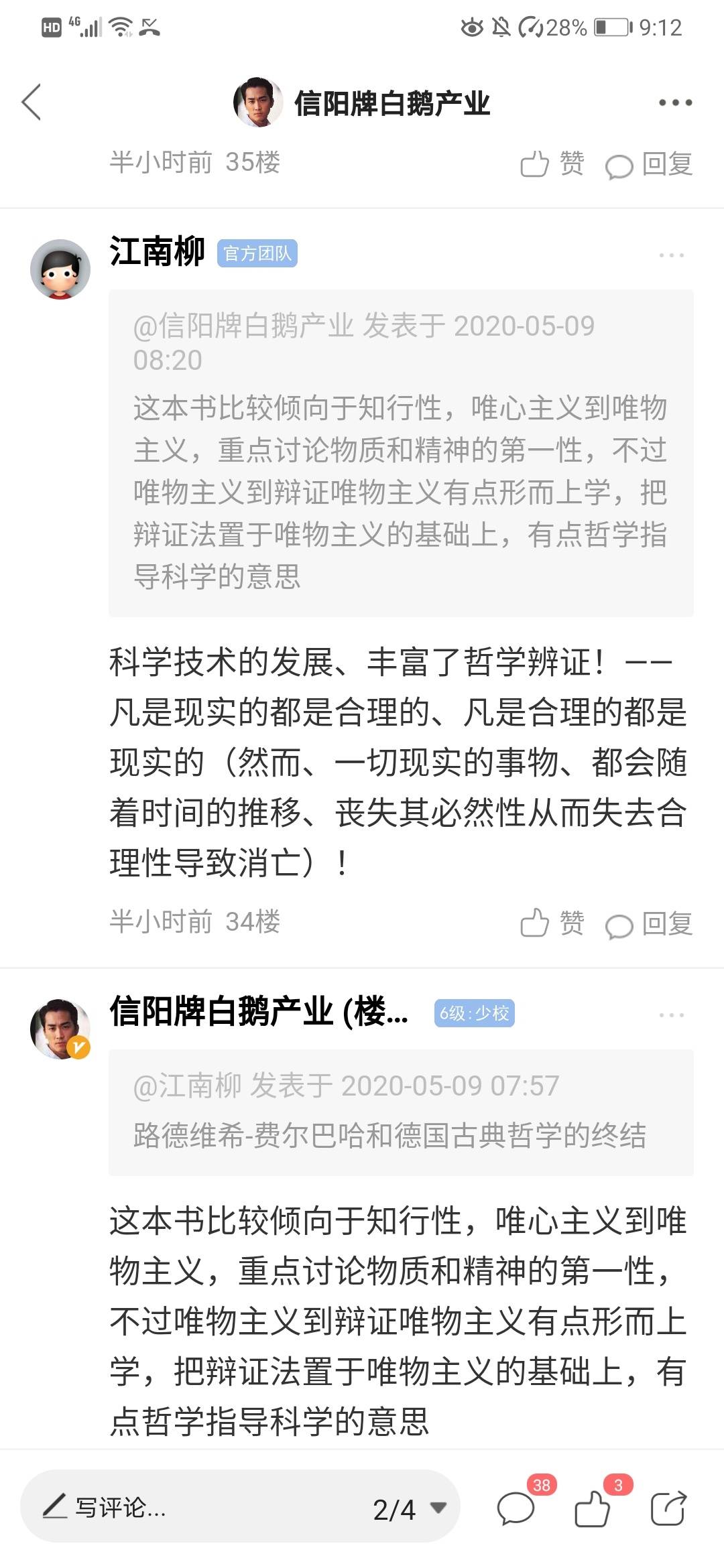This screenshot has height=1568, width=724.
Task: Tap the 写评论 comment box
Action: [x=201, y=1508]
